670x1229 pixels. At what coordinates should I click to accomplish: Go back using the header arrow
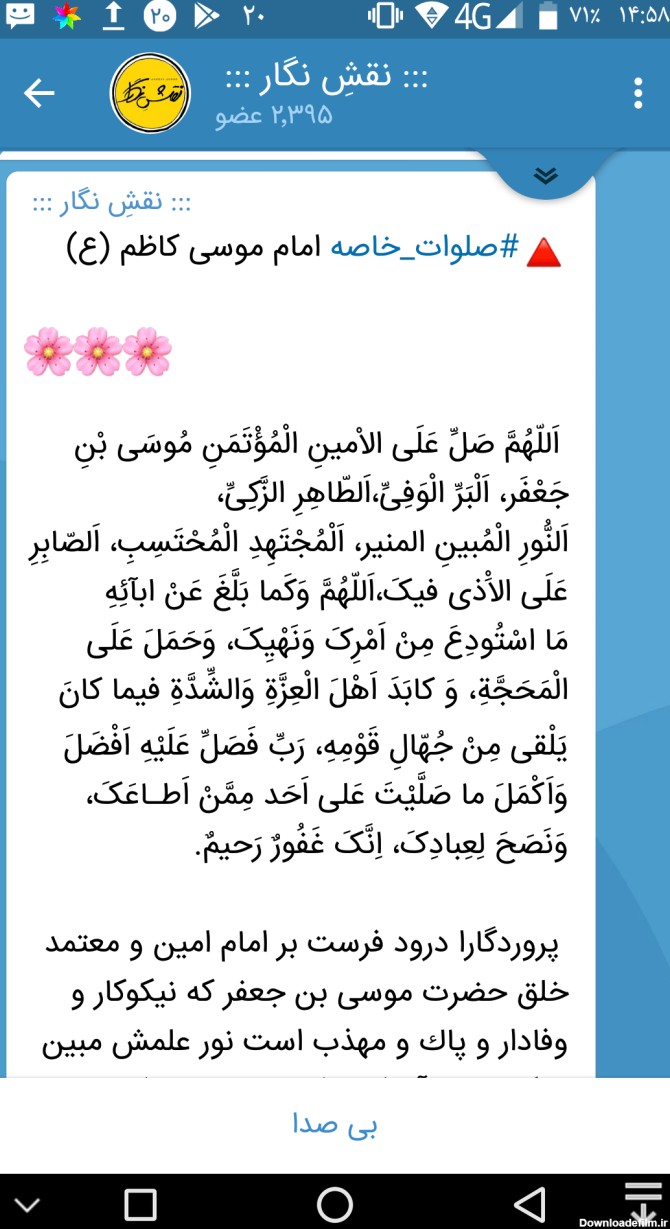coord(39,94)
